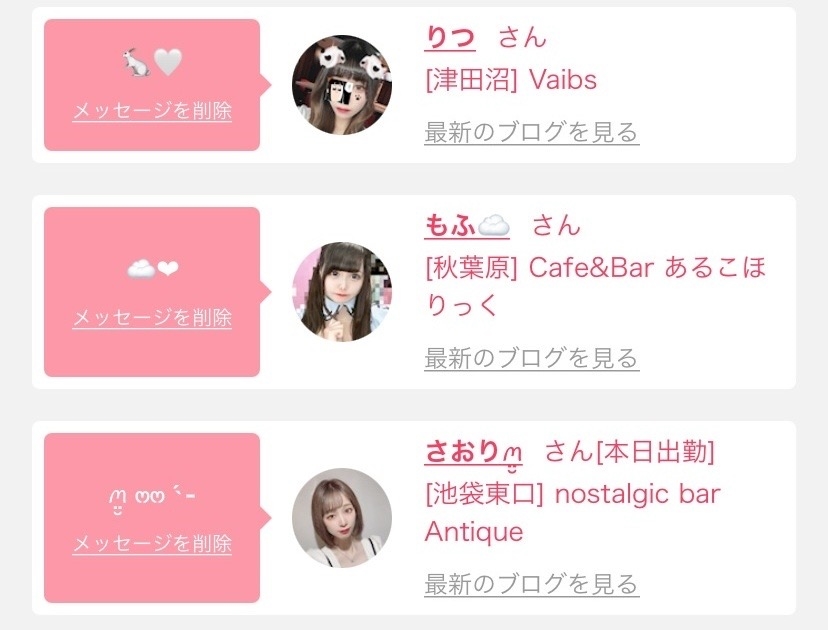
Task: View りつ's latest blog
Action: click(x=531, y=132)
